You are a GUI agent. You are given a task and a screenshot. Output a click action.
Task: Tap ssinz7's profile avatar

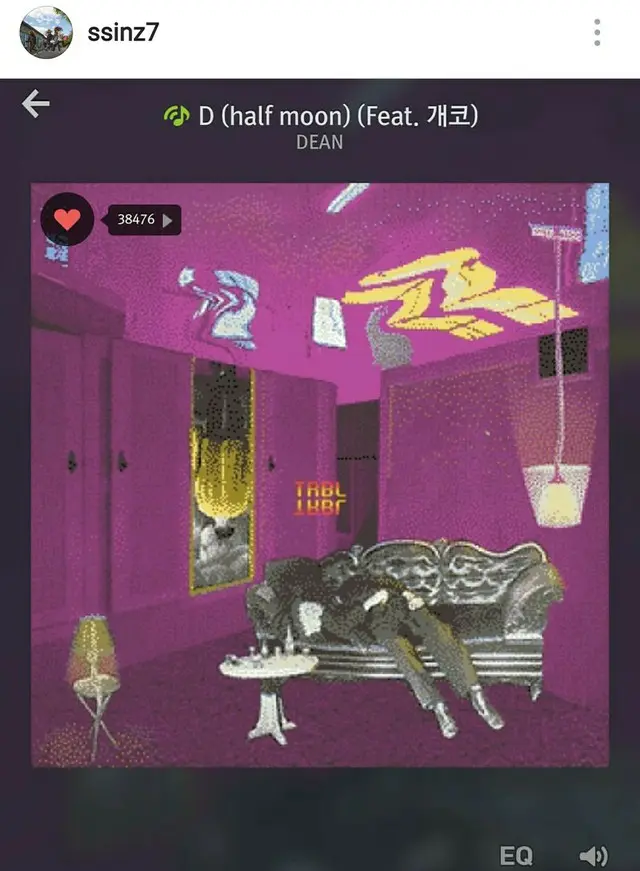(46, 32)
